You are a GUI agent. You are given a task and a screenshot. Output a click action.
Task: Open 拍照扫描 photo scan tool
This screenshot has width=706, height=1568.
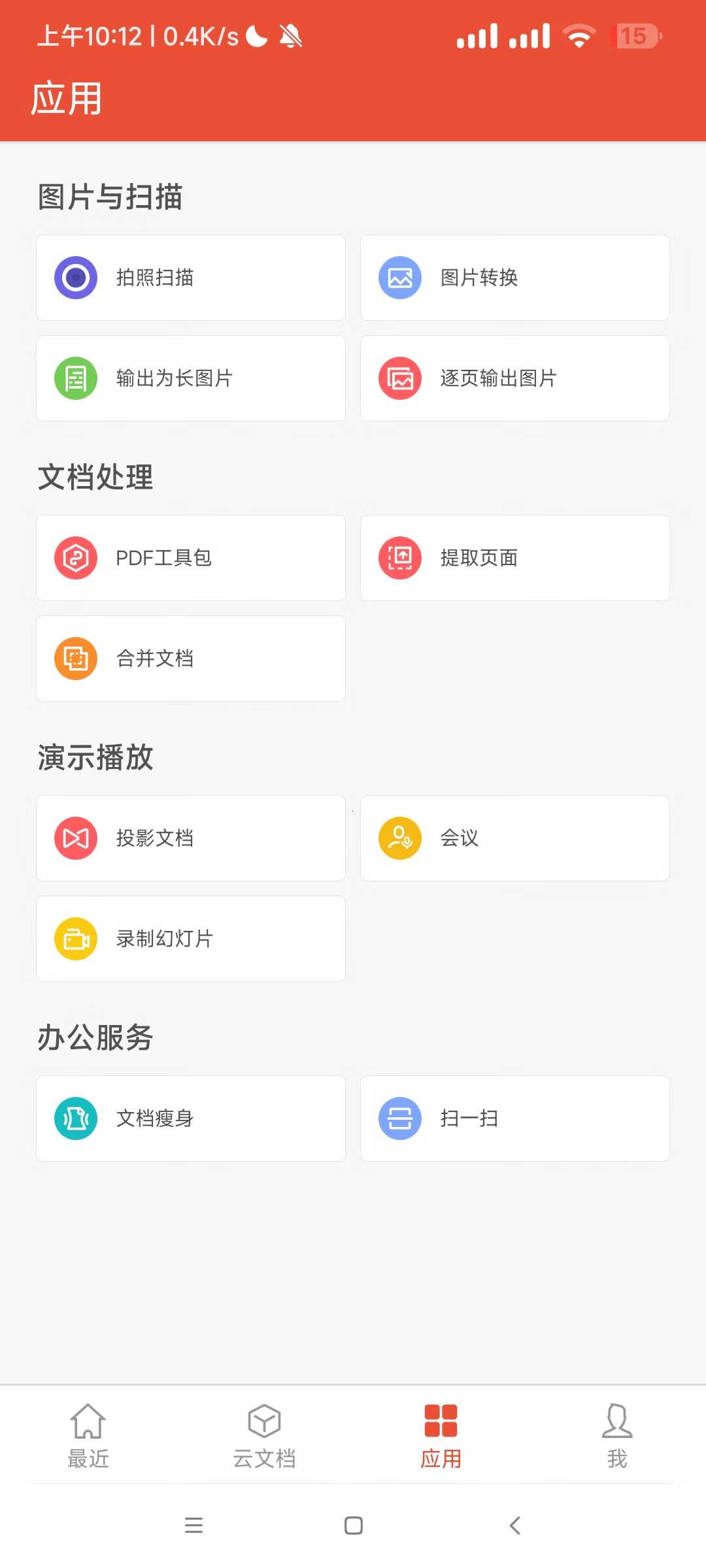coord(191,278)
